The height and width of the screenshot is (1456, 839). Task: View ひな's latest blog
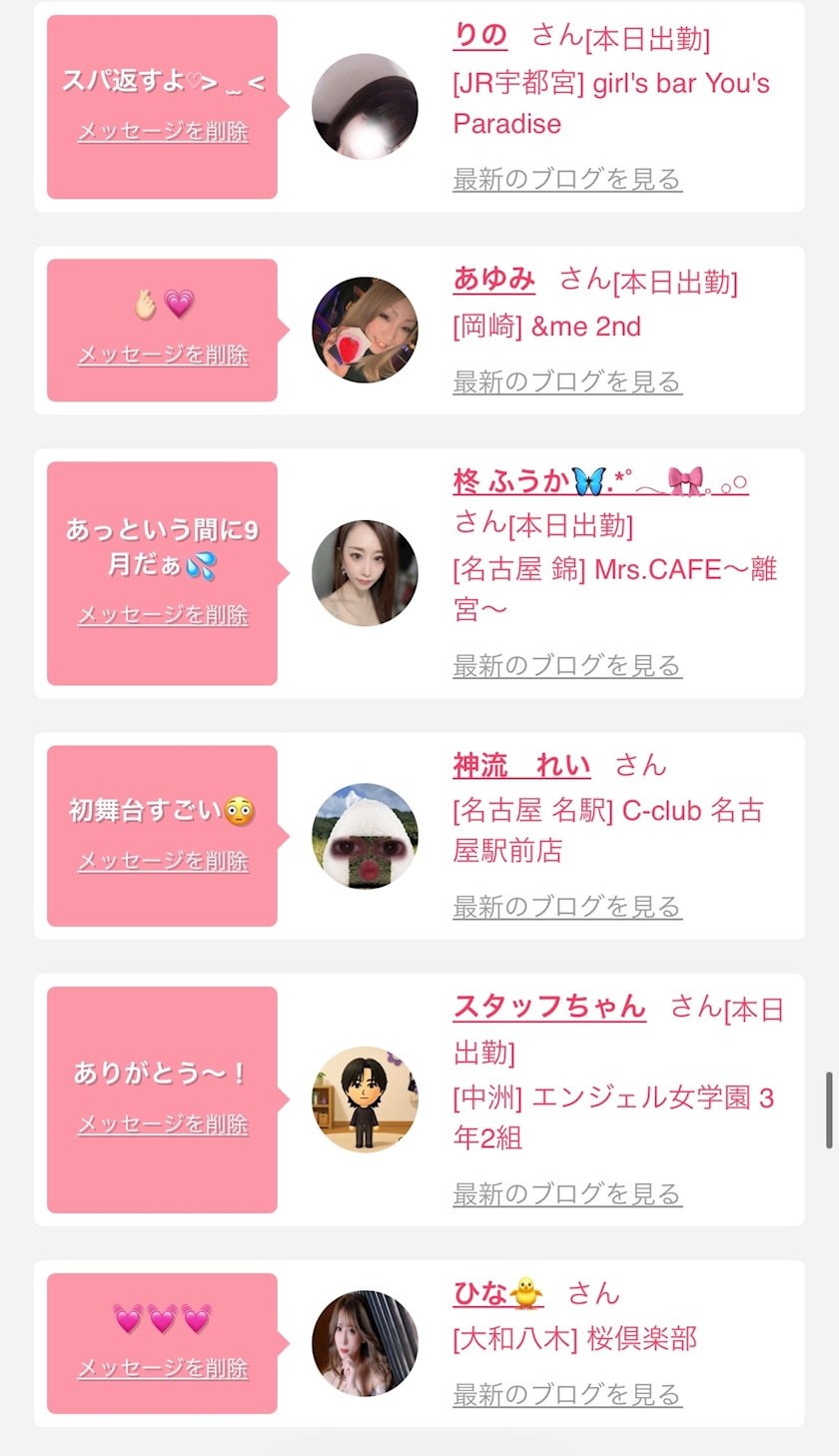click(567, 1394)
